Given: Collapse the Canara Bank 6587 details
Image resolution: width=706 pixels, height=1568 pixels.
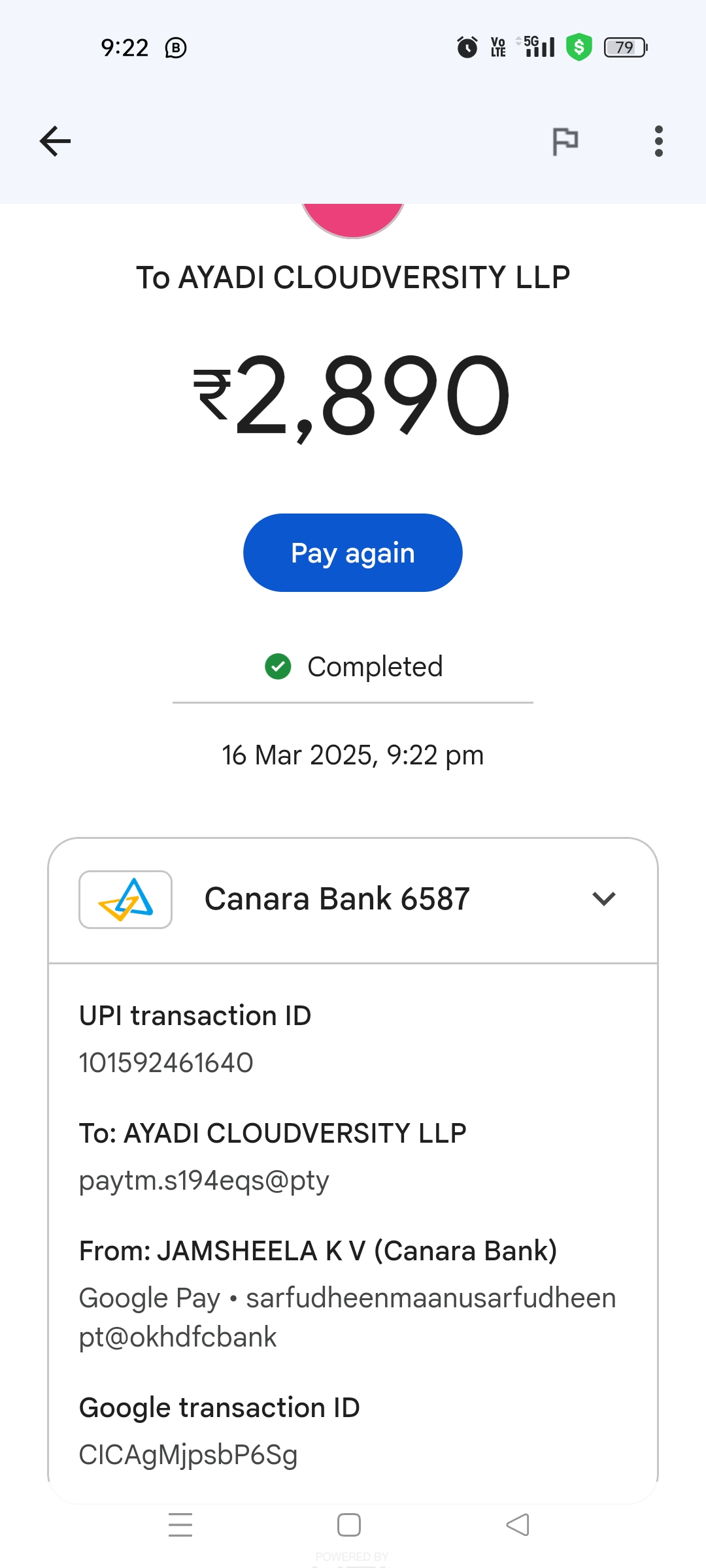Looking at the screenshot, I should pos(603,899).
